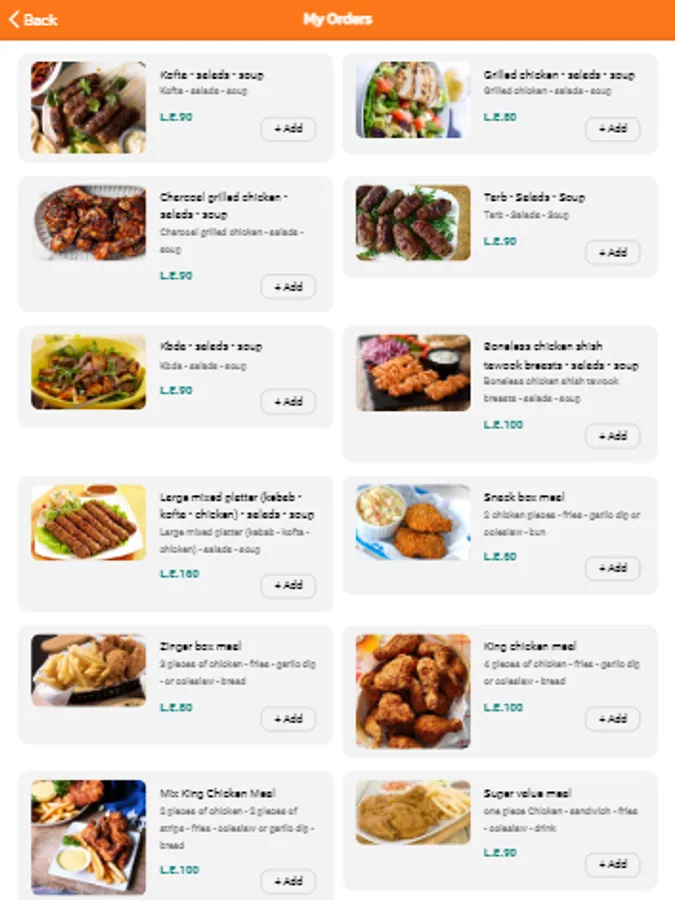
Task: Add Tarb Salads Soup to order
Action: click(612, 253)
